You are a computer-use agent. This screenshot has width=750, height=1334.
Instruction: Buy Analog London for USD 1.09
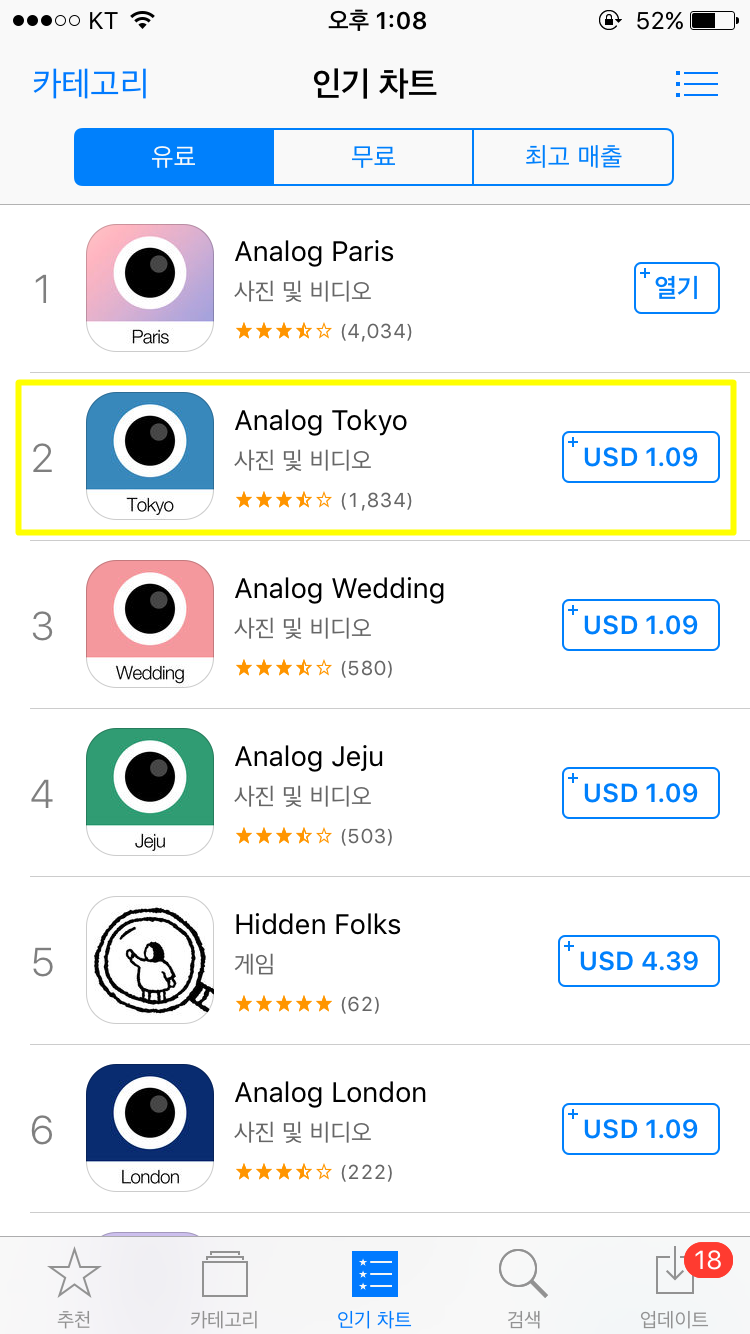[641, 1129]
